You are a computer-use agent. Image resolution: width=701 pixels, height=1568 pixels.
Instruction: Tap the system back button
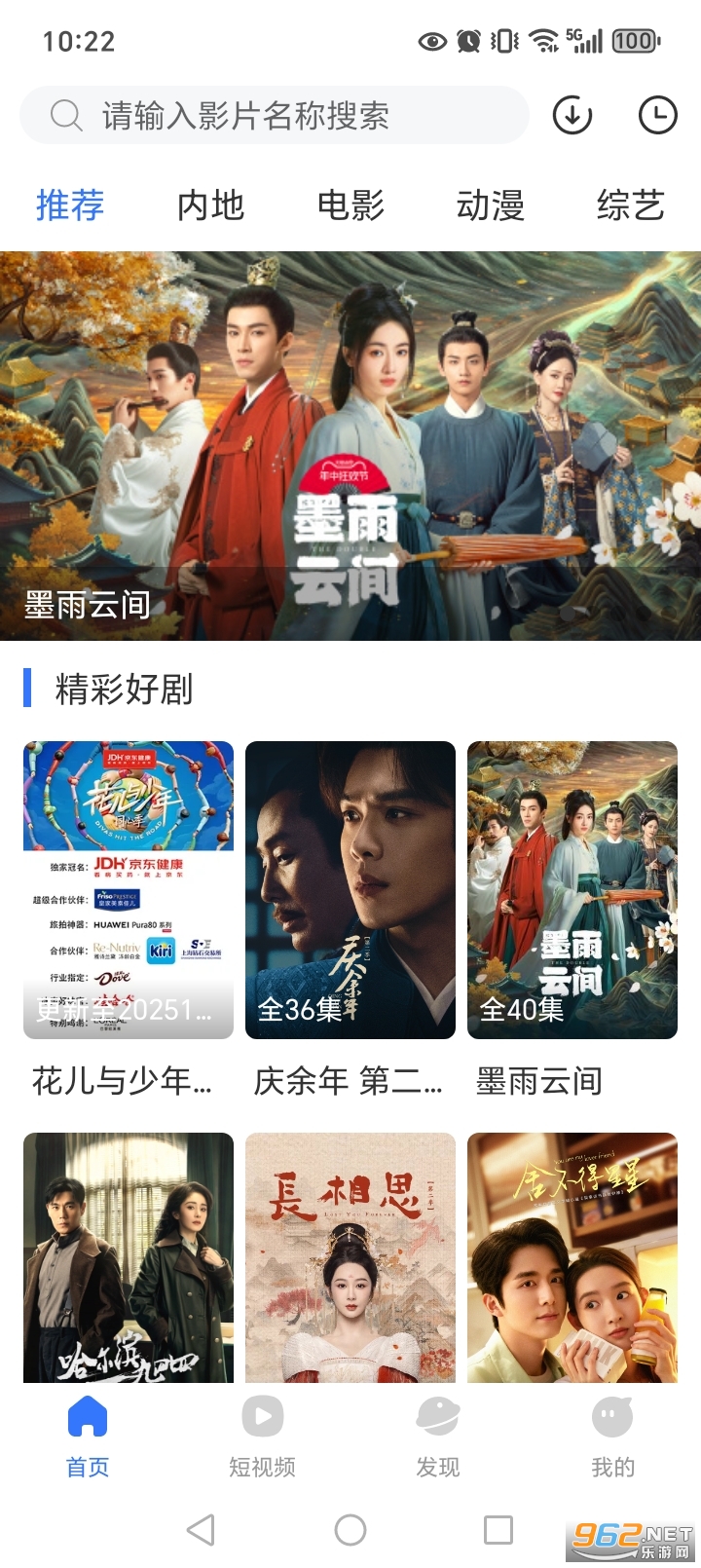coord(201,1530)
